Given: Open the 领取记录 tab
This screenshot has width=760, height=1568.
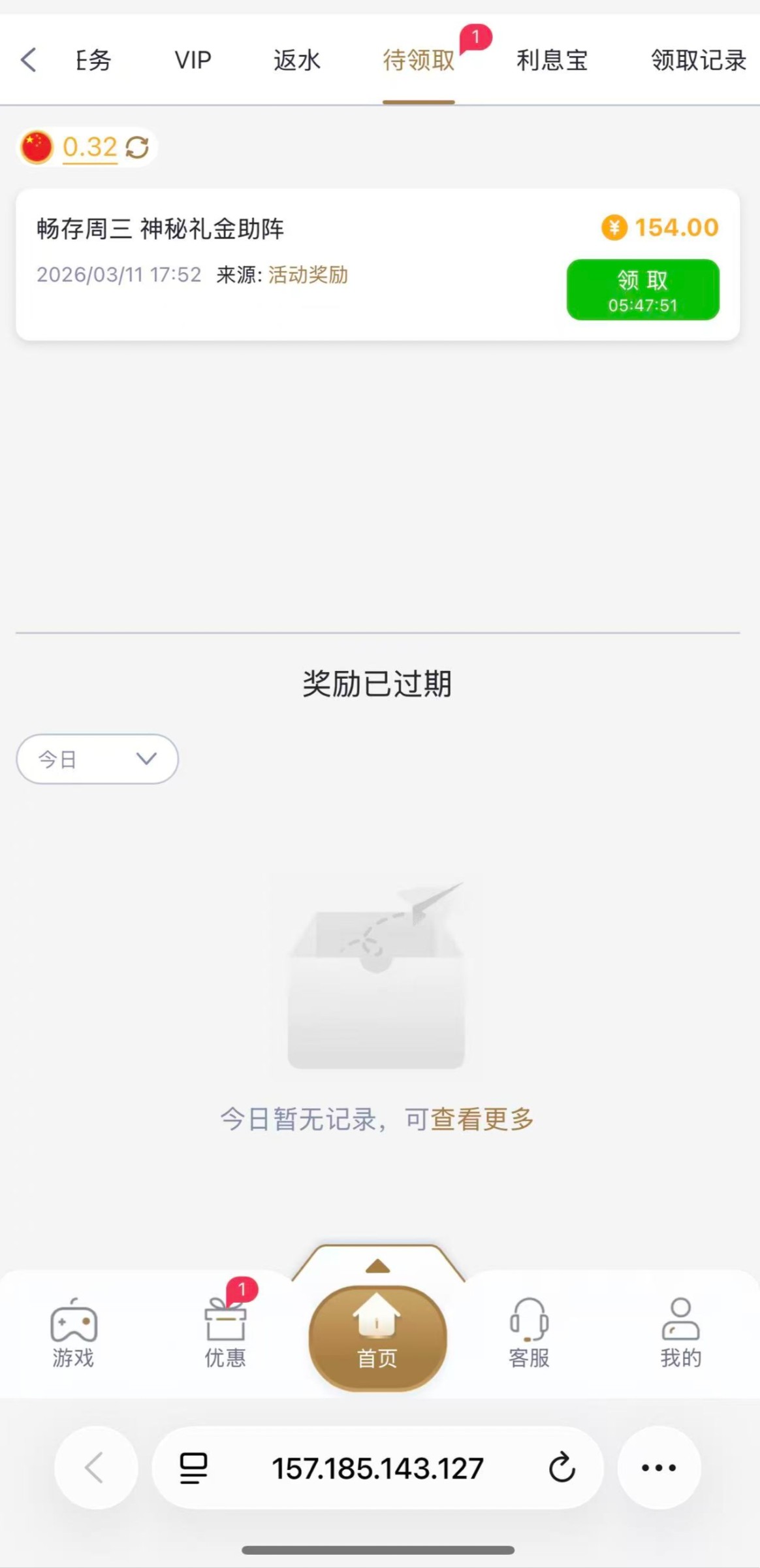Looking at the screenshot, I should point(698,60).
